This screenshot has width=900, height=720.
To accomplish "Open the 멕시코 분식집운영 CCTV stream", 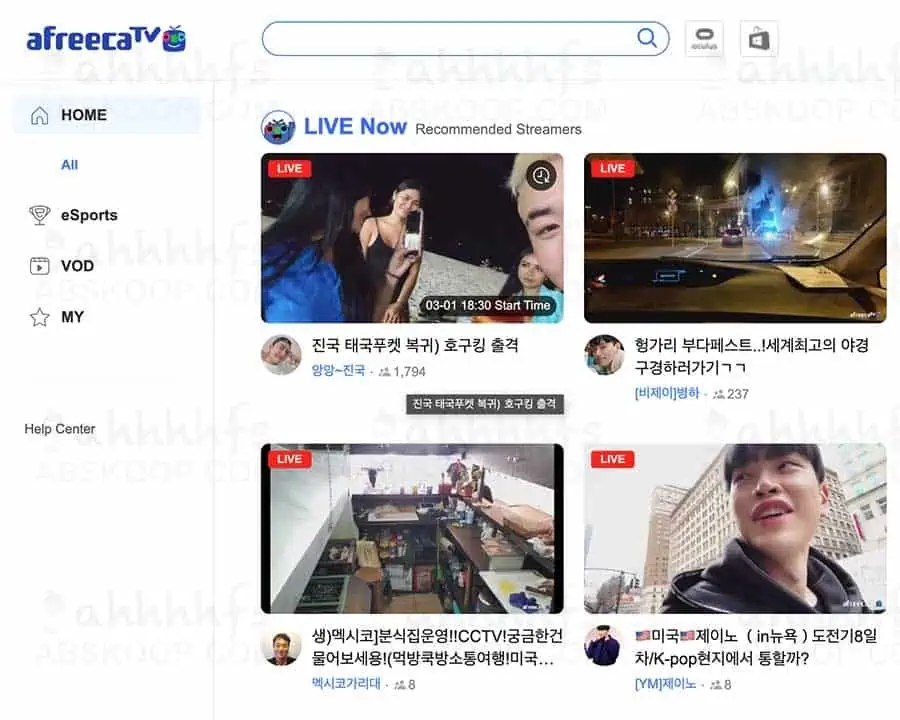I will tap(411, 529).
